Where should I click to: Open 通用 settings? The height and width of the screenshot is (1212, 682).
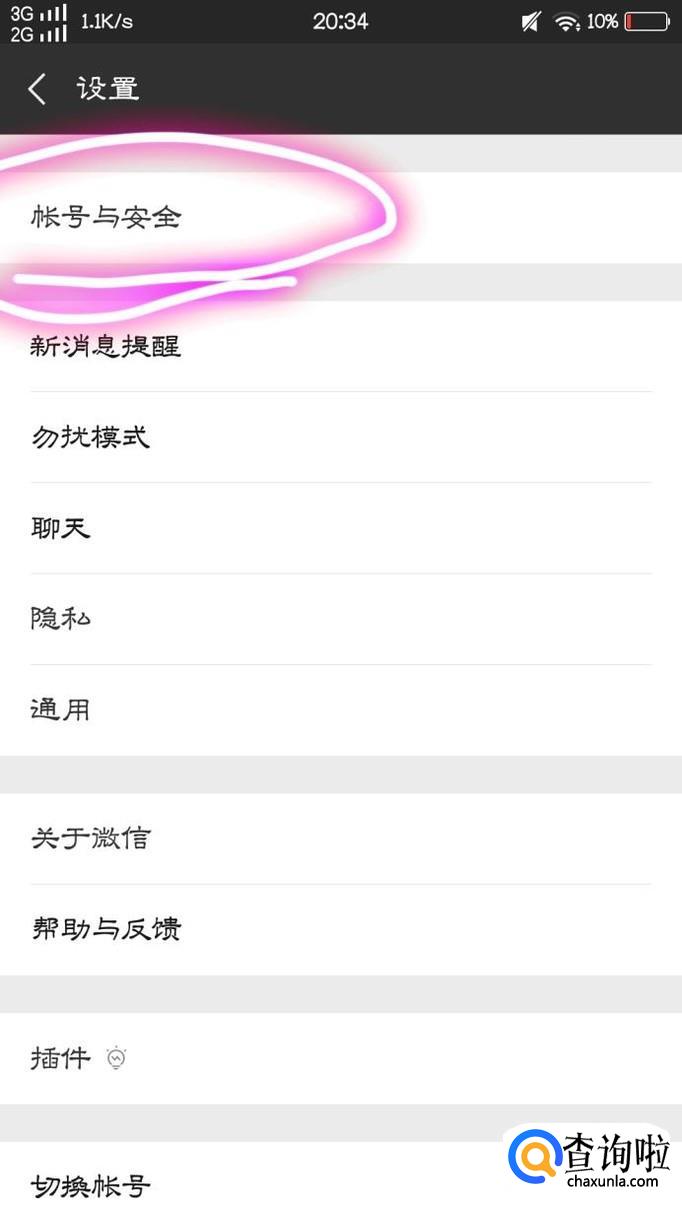[341, 710]
